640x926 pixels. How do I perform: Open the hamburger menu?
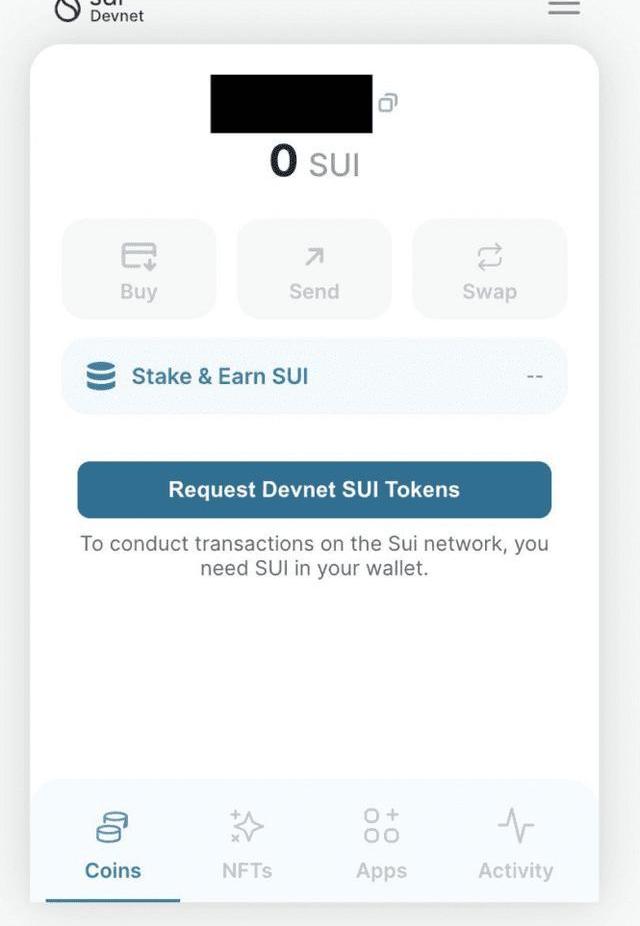coord(564,8)
